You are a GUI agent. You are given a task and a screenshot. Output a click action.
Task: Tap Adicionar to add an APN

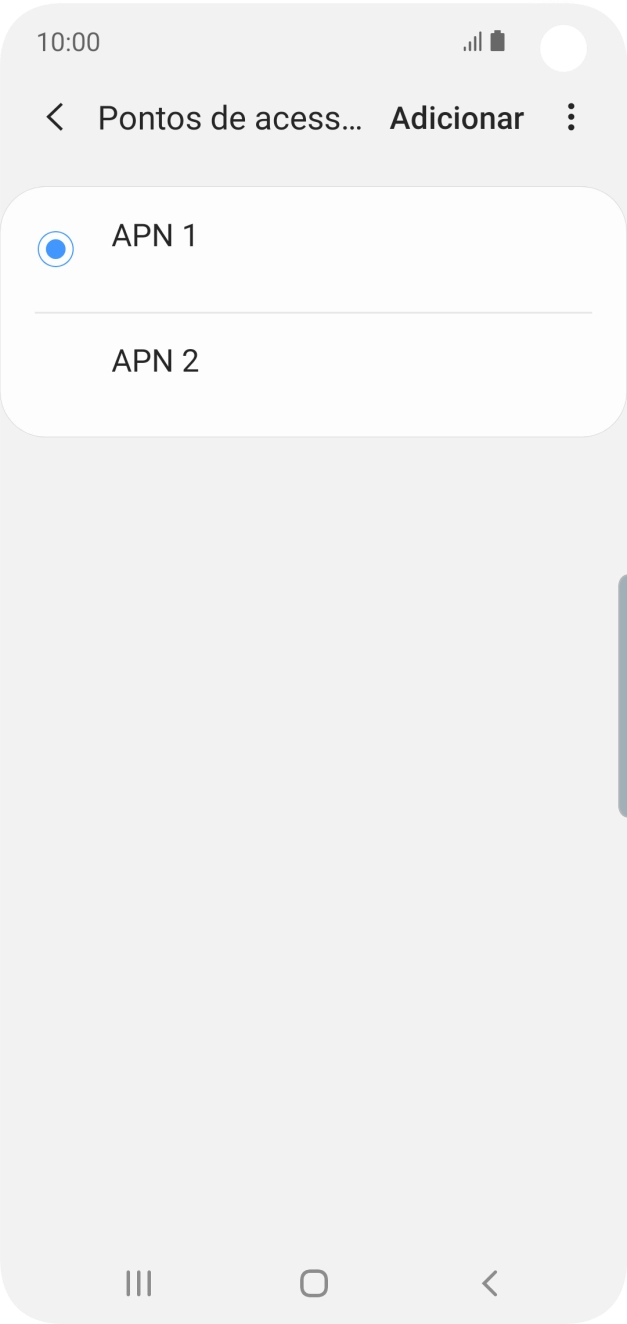coord(456,118)
